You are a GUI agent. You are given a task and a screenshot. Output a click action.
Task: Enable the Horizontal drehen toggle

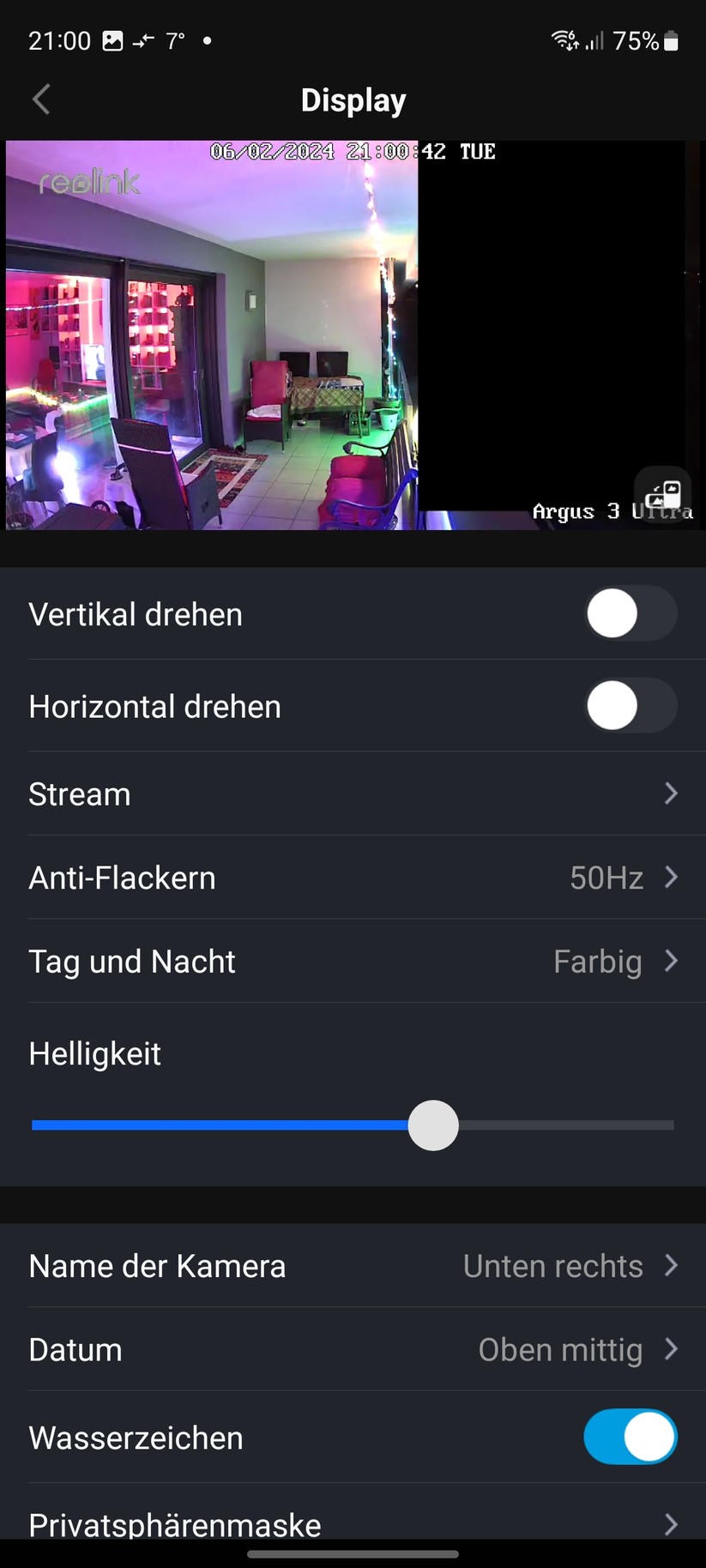[x=631, y=705]
